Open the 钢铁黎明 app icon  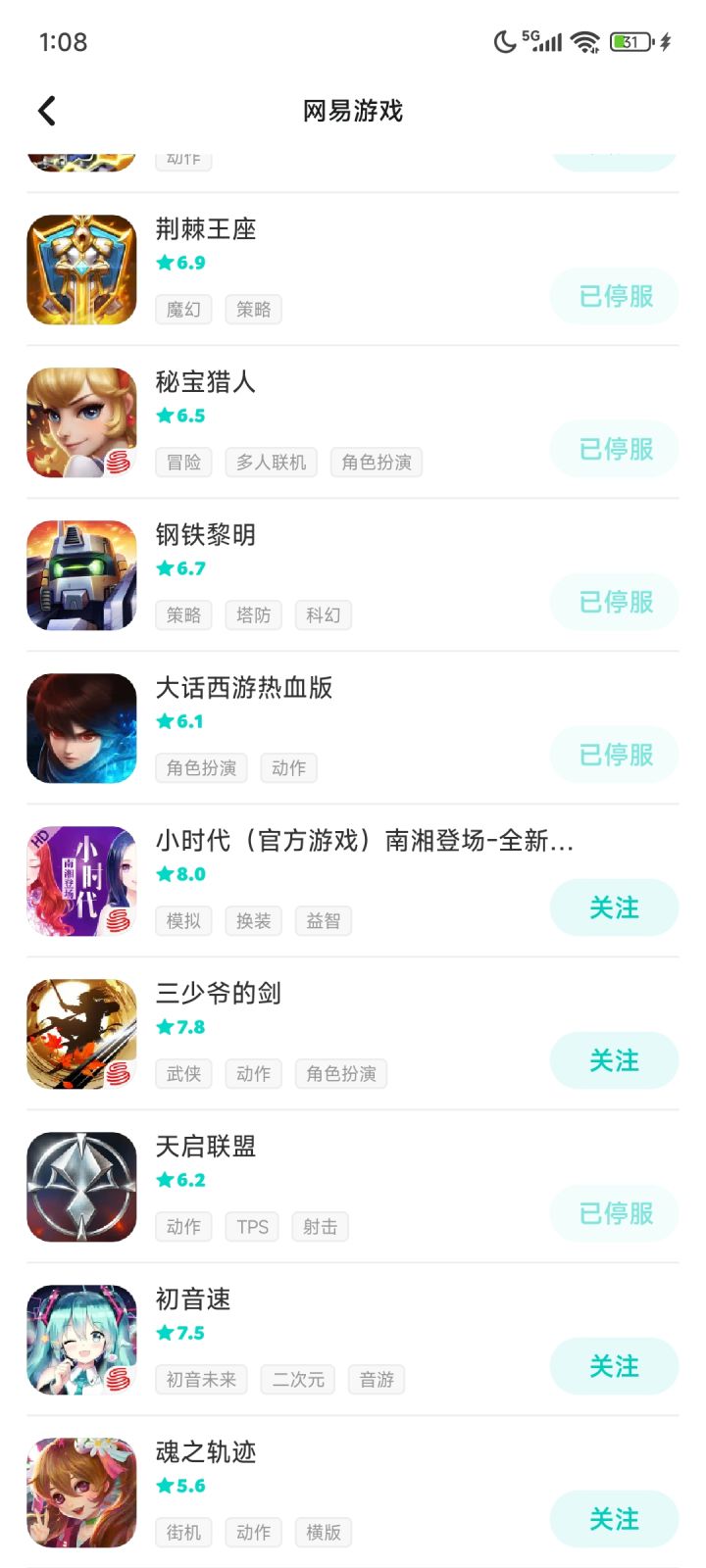click(81, 575)
